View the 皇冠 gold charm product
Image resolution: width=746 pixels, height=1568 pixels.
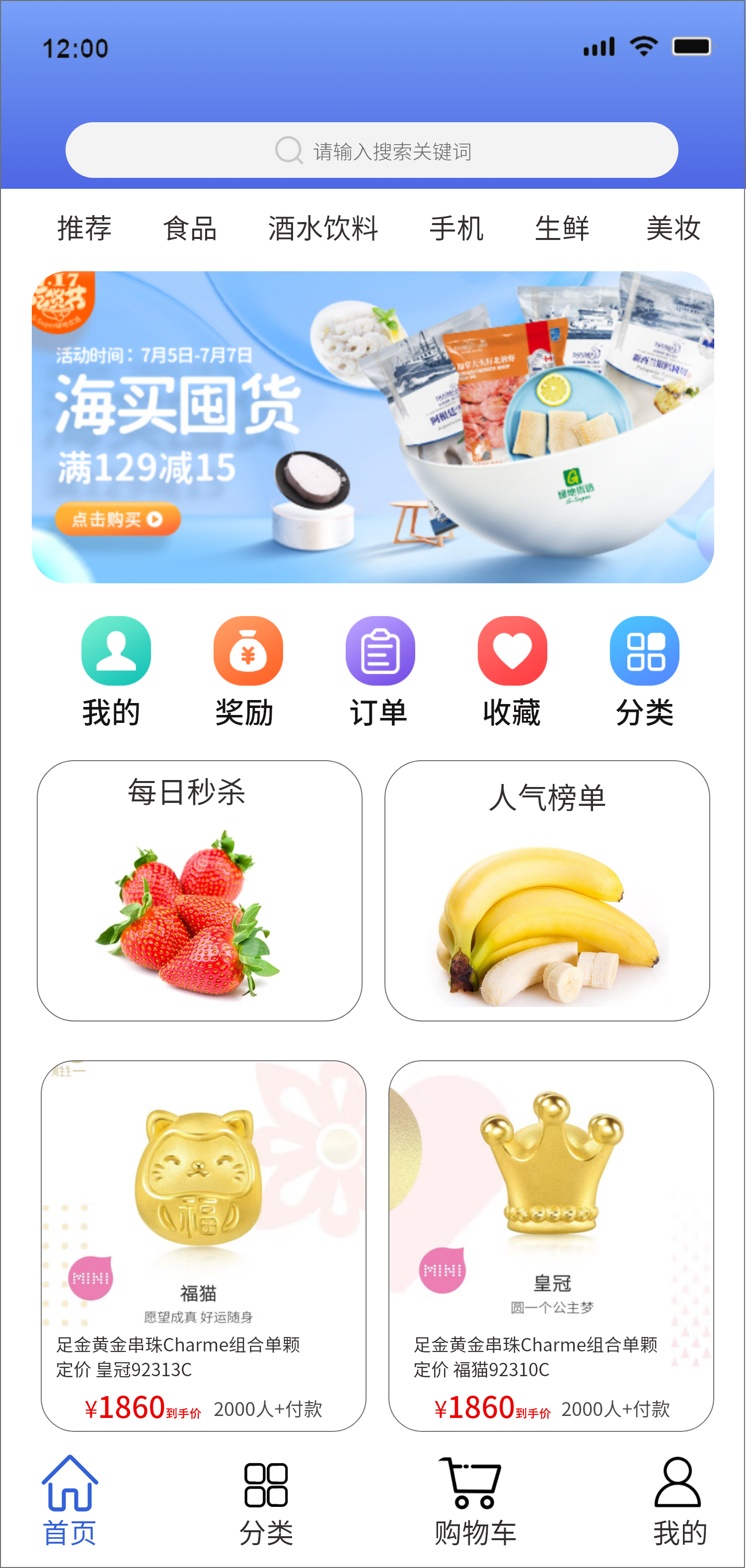pos(551,1245)
